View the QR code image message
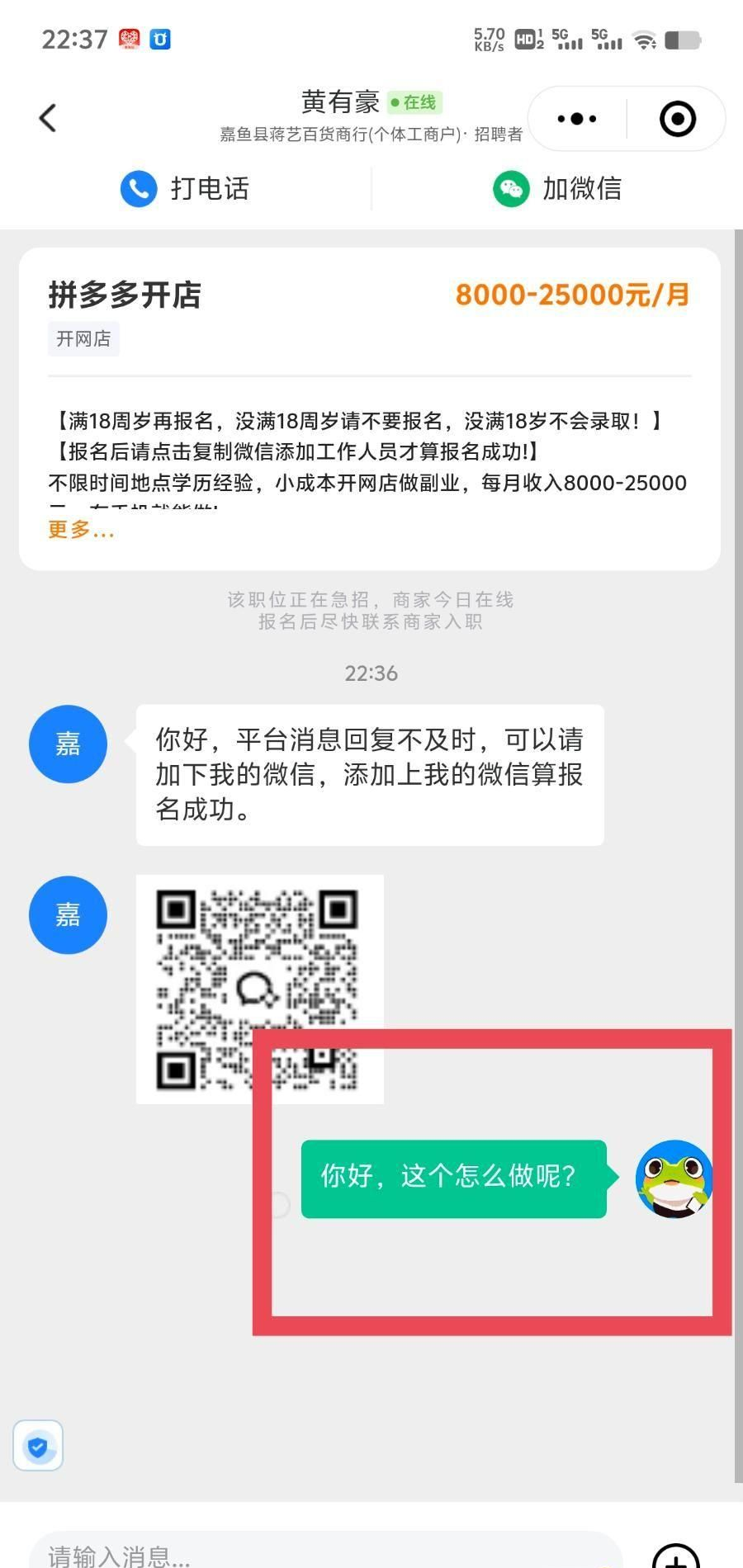The width and height of the screenshot is (743, 1568). coord(259,989)
